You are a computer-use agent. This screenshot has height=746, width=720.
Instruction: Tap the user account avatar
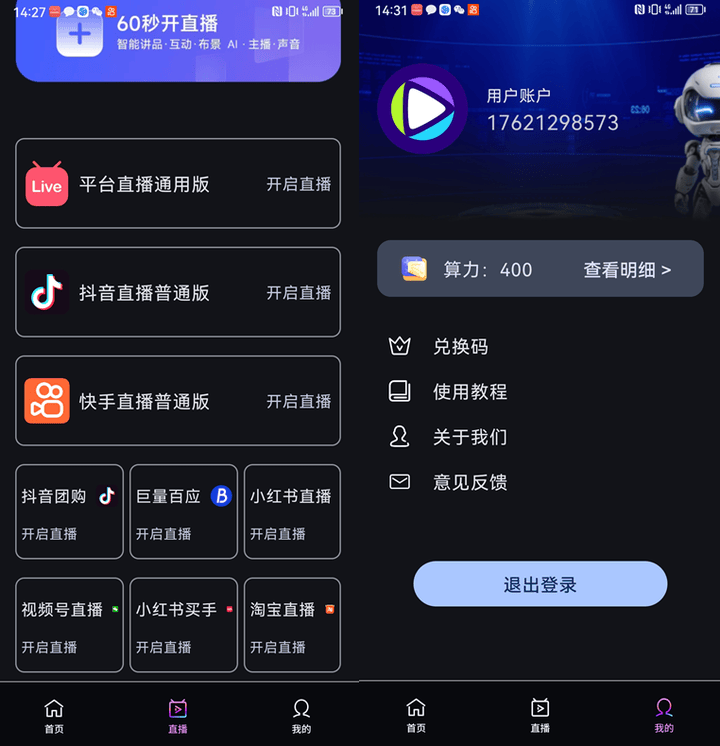click(422, 108)
